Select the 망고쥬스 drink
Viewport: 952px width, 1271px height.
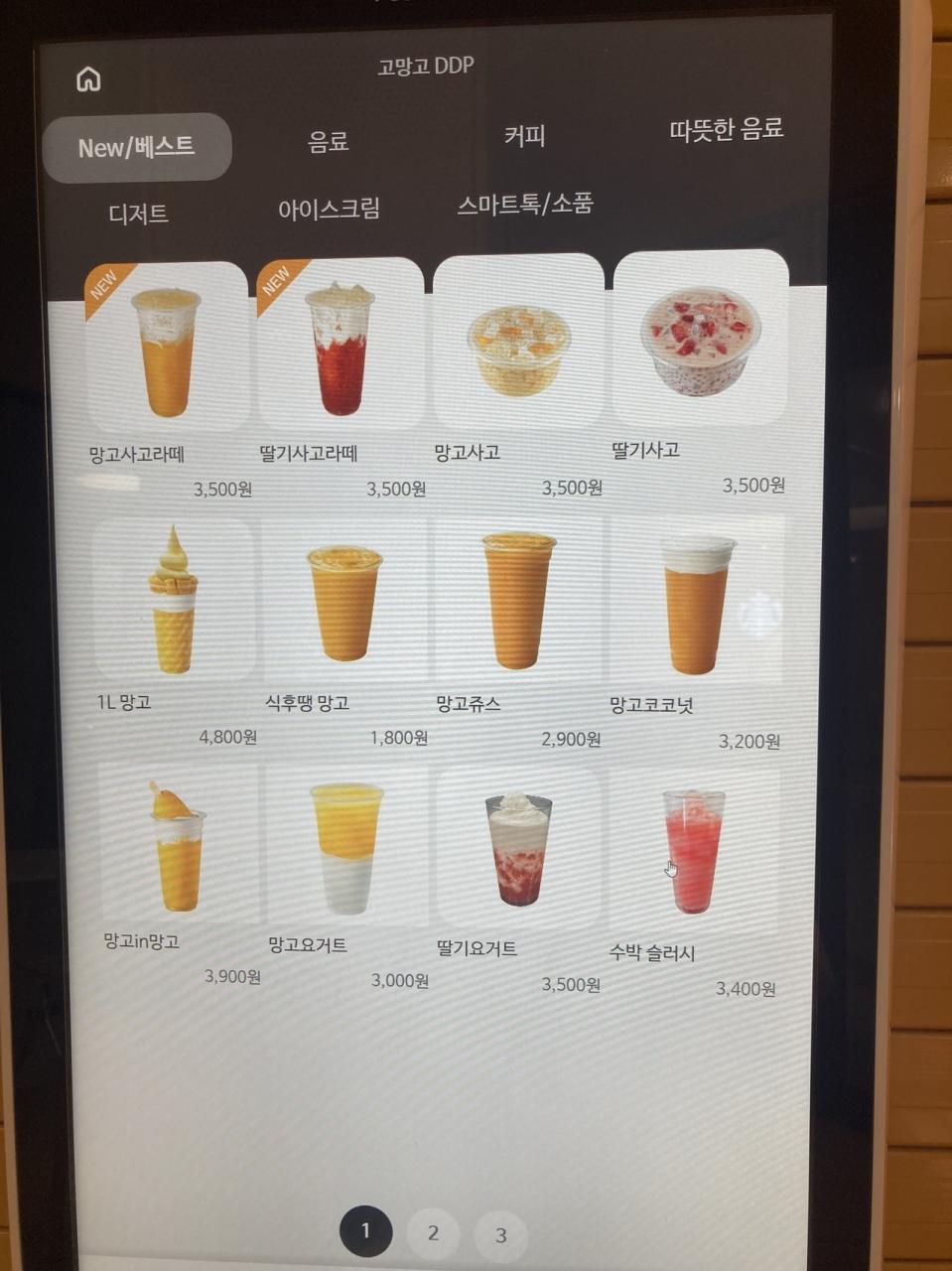(x=517, y=599)
